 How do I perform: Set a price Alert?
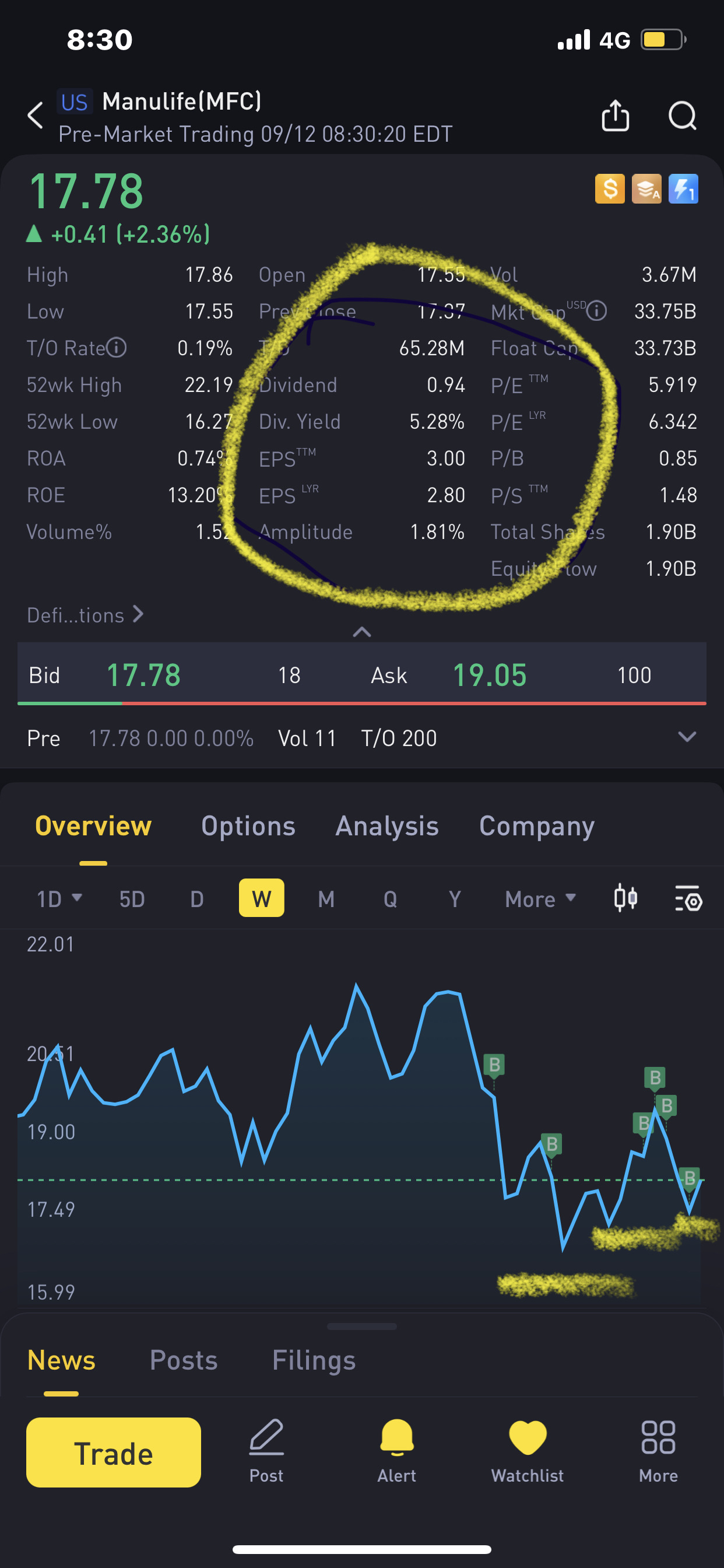tap(396, 1451)
